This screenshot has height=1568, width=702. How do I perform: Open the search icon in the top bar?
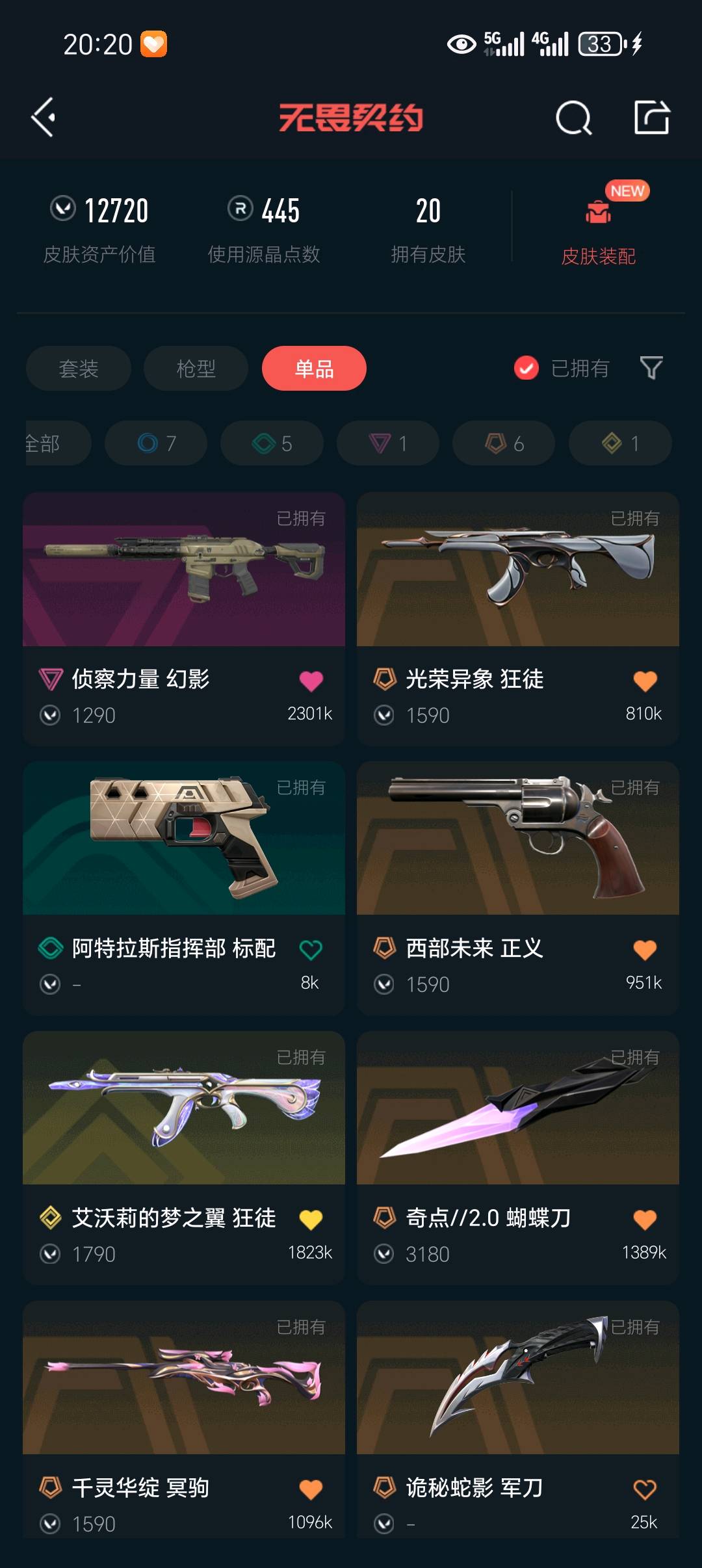(573, 118)
